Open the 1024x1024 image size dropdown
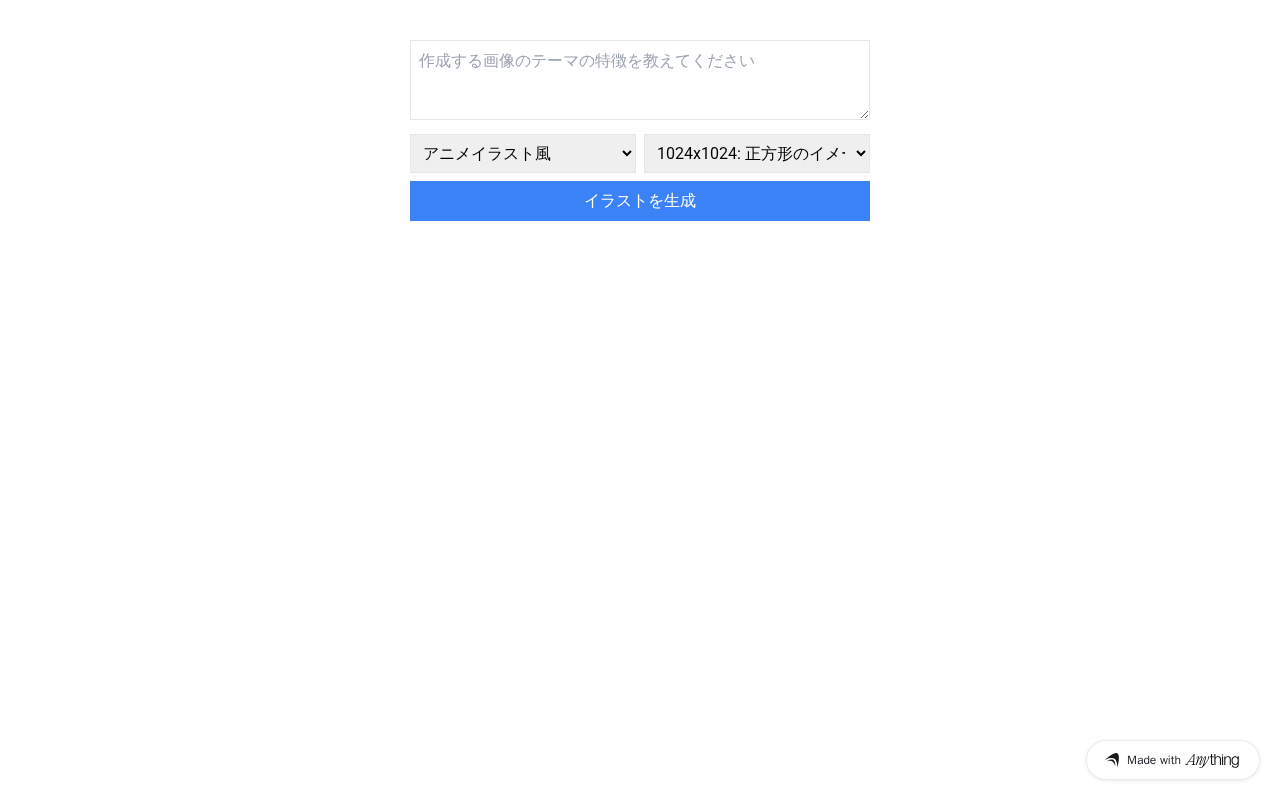The image size is (1280, 800). pyautogui.click(x=756, y=154)
